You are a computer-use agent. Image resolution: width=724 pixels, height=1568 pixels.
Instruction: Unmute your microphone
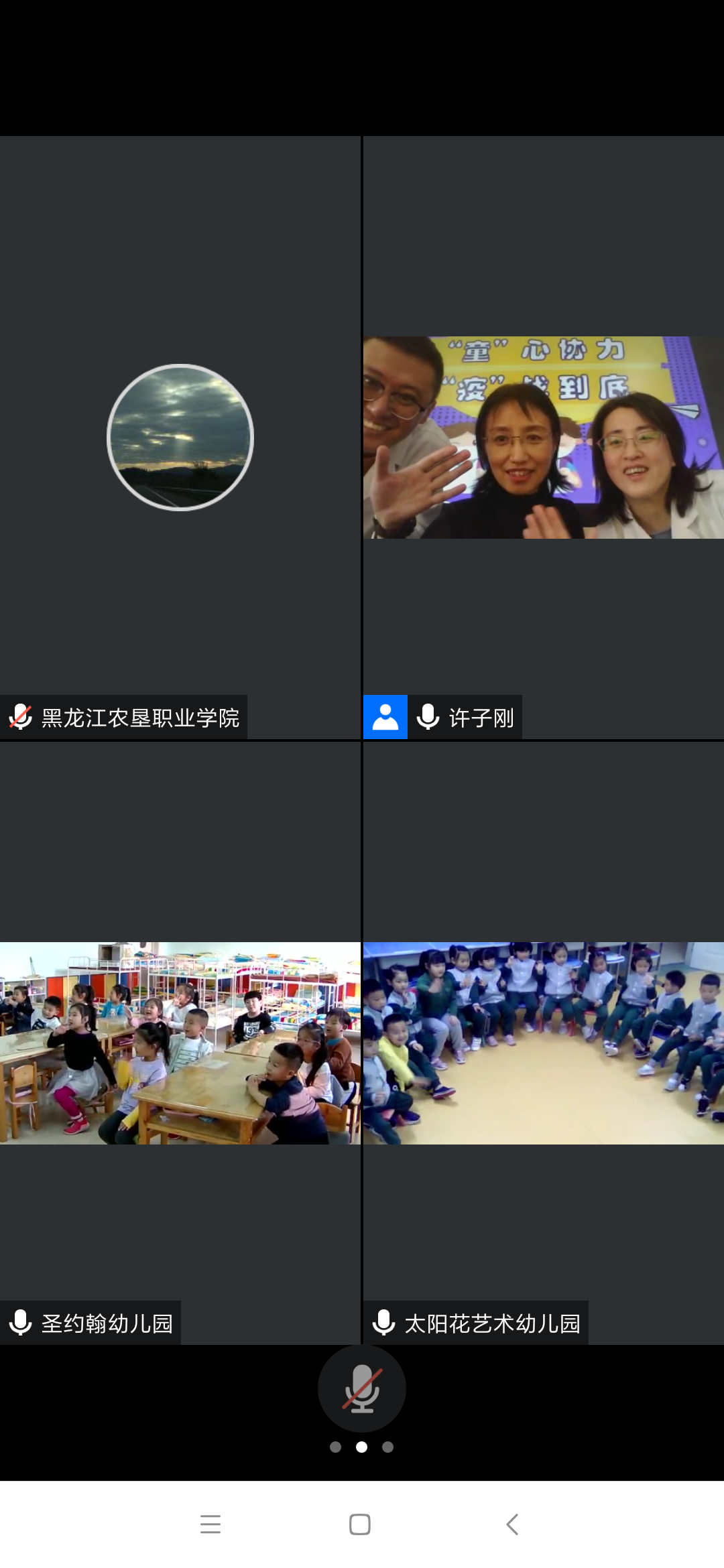click(x=361, y=1388)
